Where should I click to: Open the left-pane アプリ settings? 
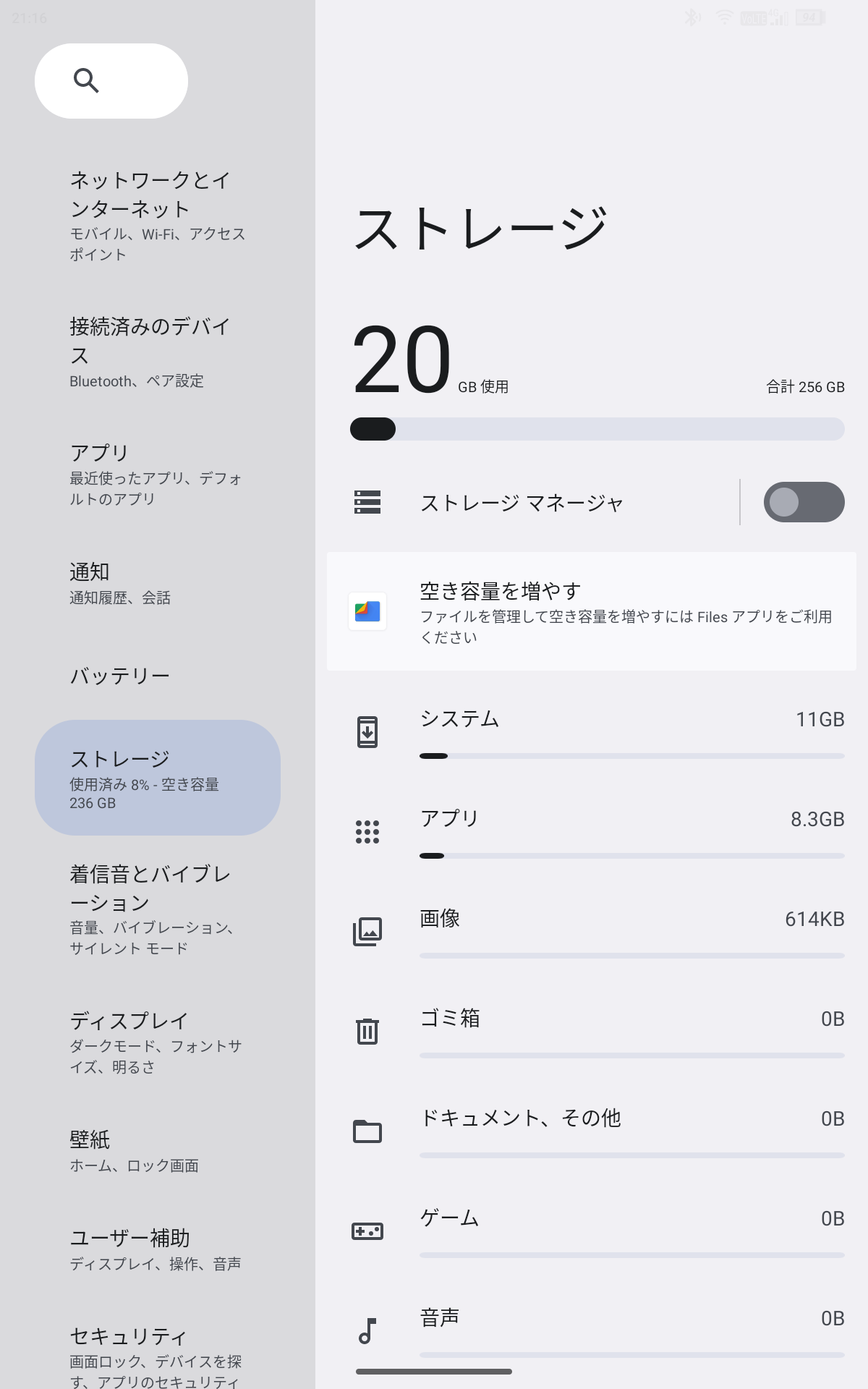157,474
